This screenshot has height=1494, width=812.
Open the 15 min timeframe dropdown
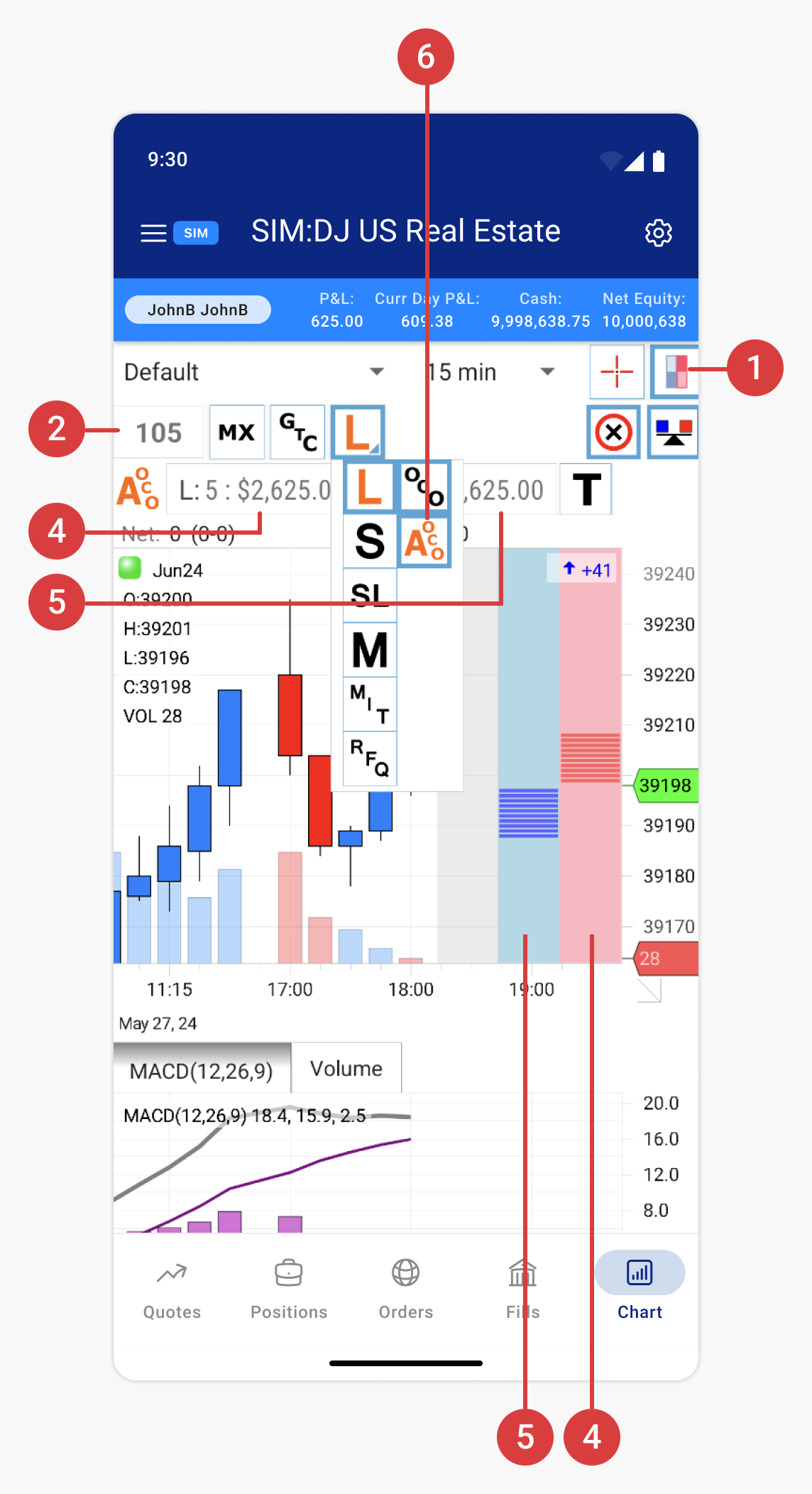coord(490,371)
